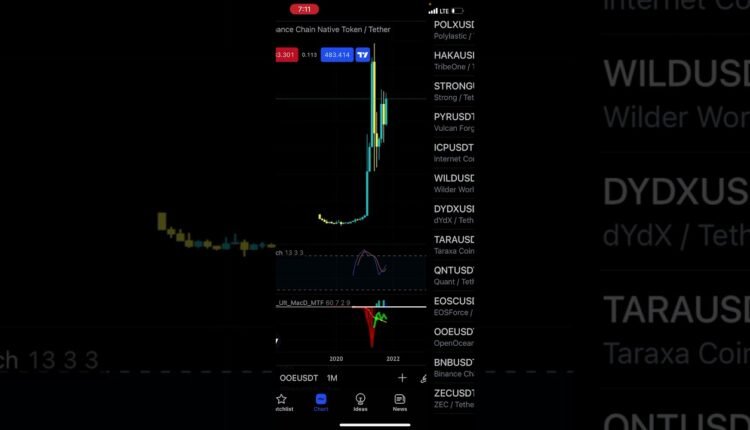
Task: Select QNTUSDT Quant symbol
Action: tap(454, 275)
